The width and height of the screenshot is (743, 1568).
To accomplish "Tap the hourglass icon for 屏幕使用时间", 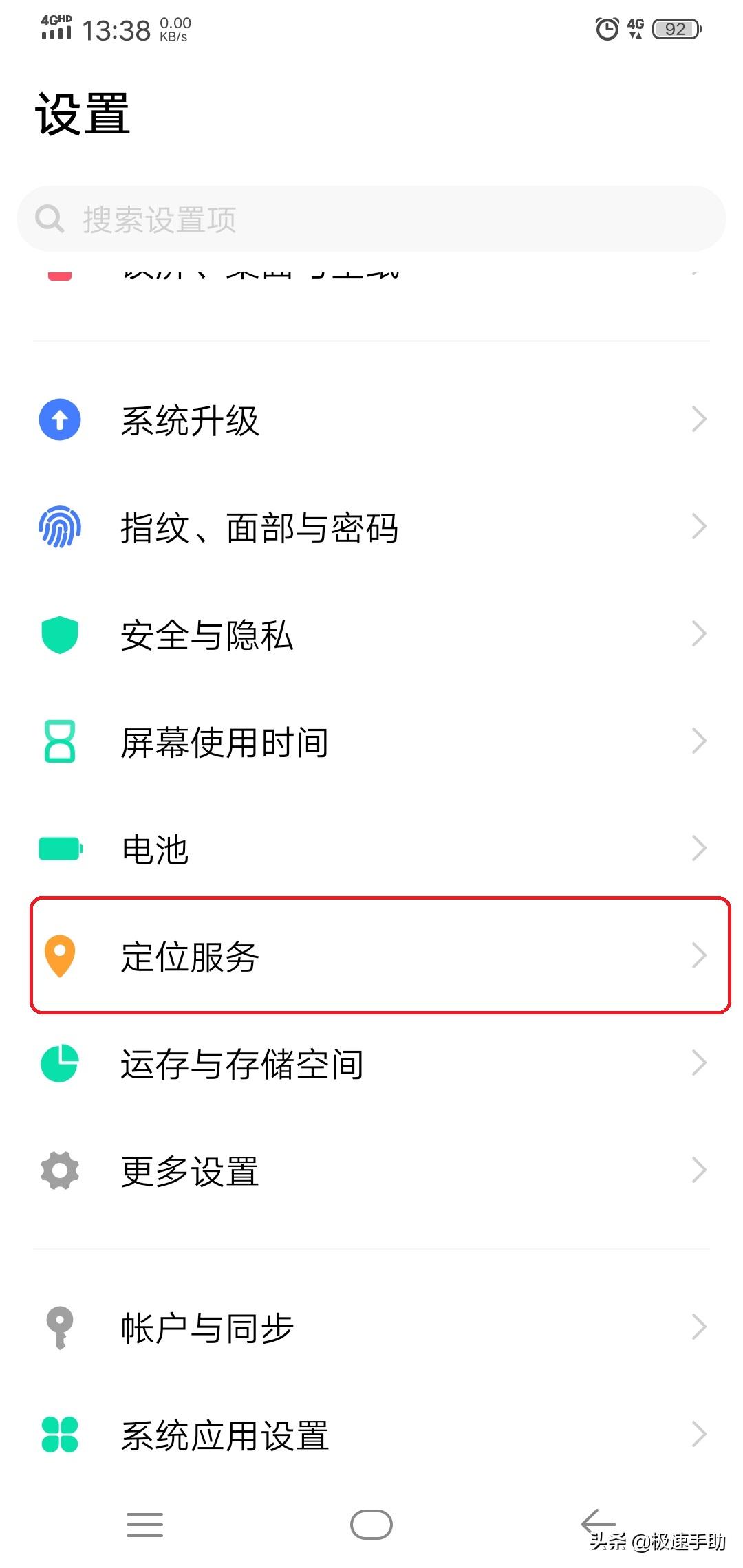I will point(58,741).
